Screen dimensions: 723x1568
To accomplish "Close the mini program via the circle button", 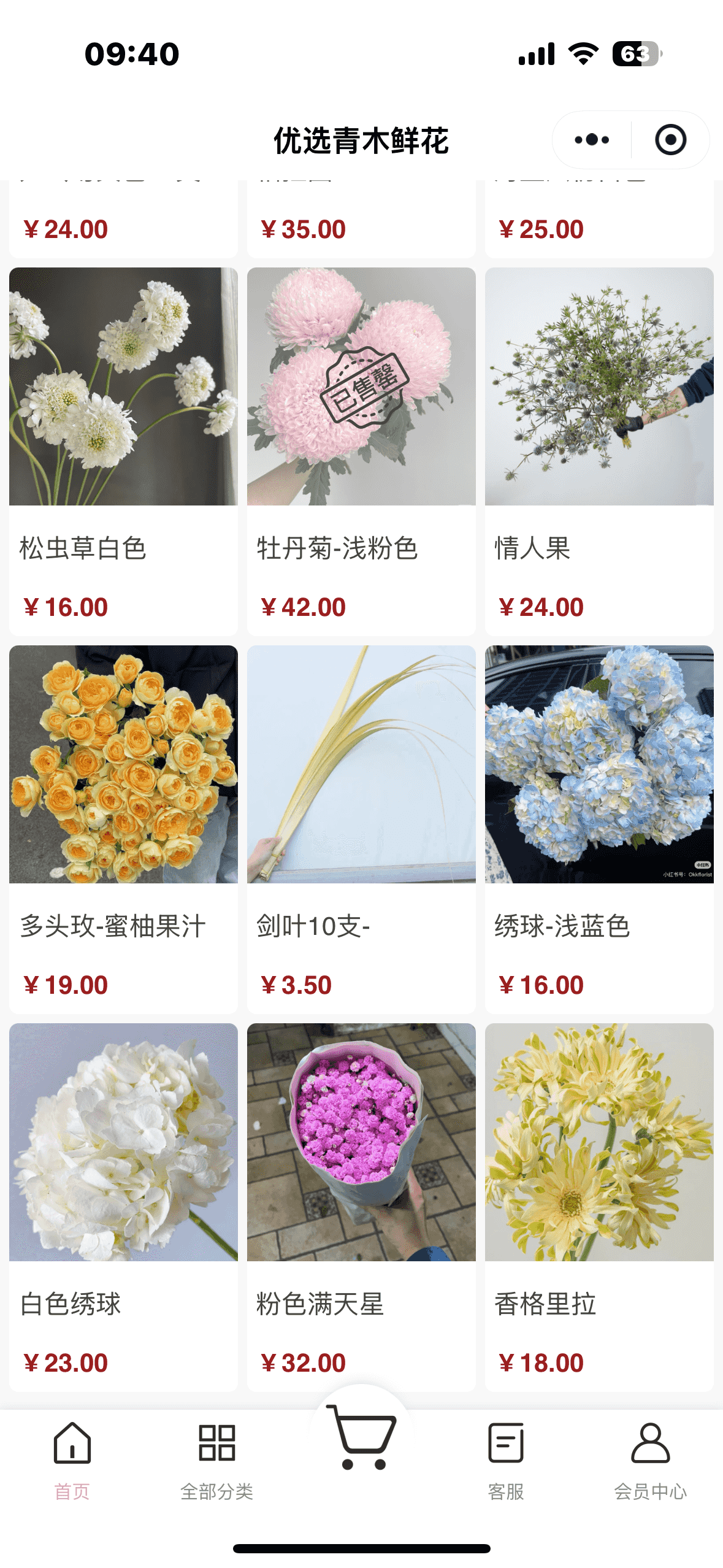I will [670, 140].
